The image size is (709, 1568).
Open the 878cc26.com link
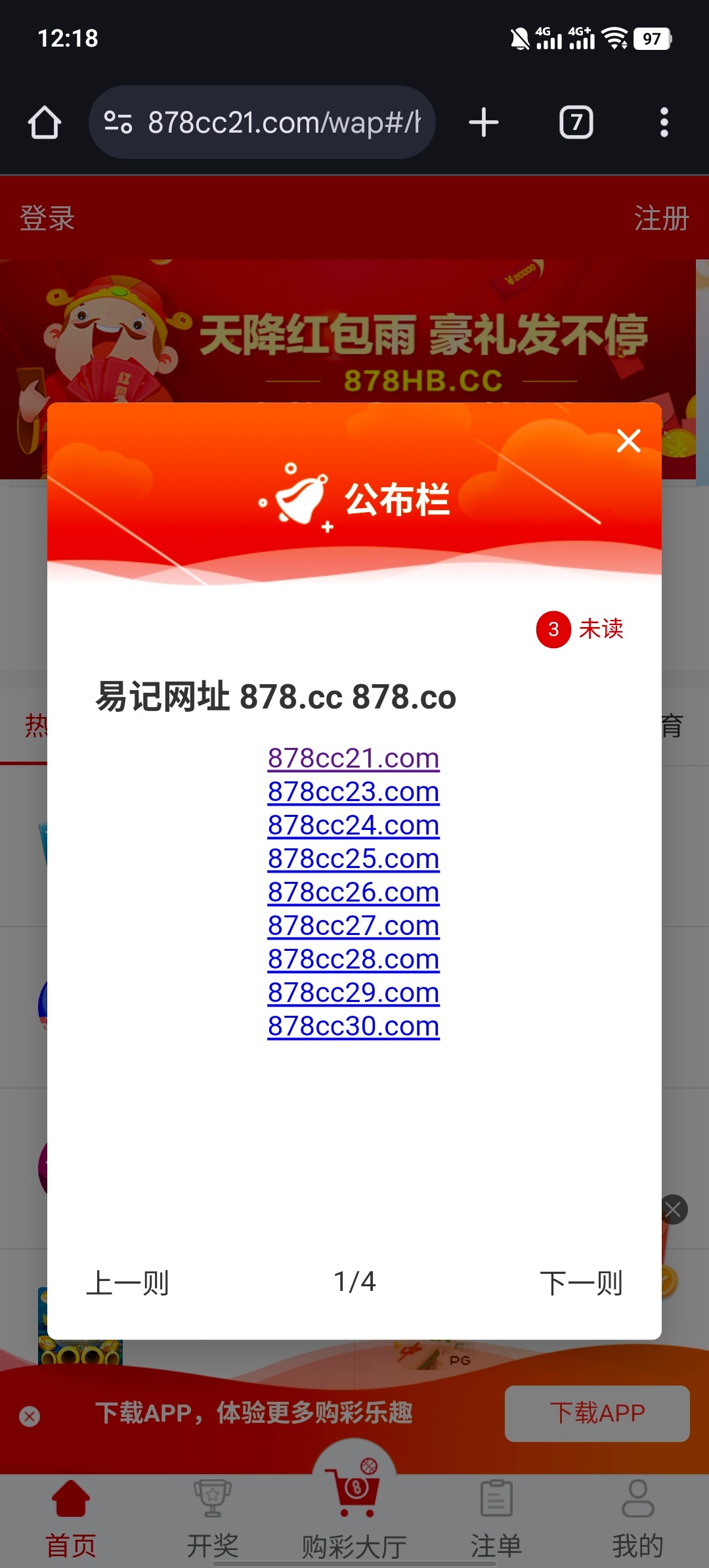353,892
